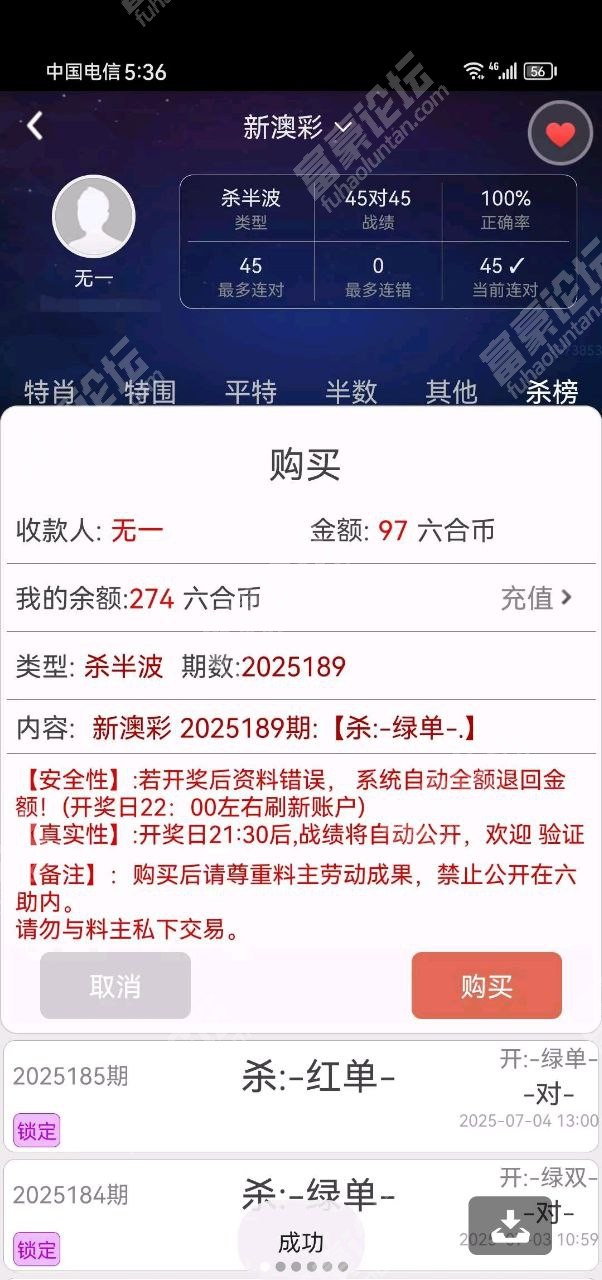Cancel the purchase with 取消

[115, 986]
